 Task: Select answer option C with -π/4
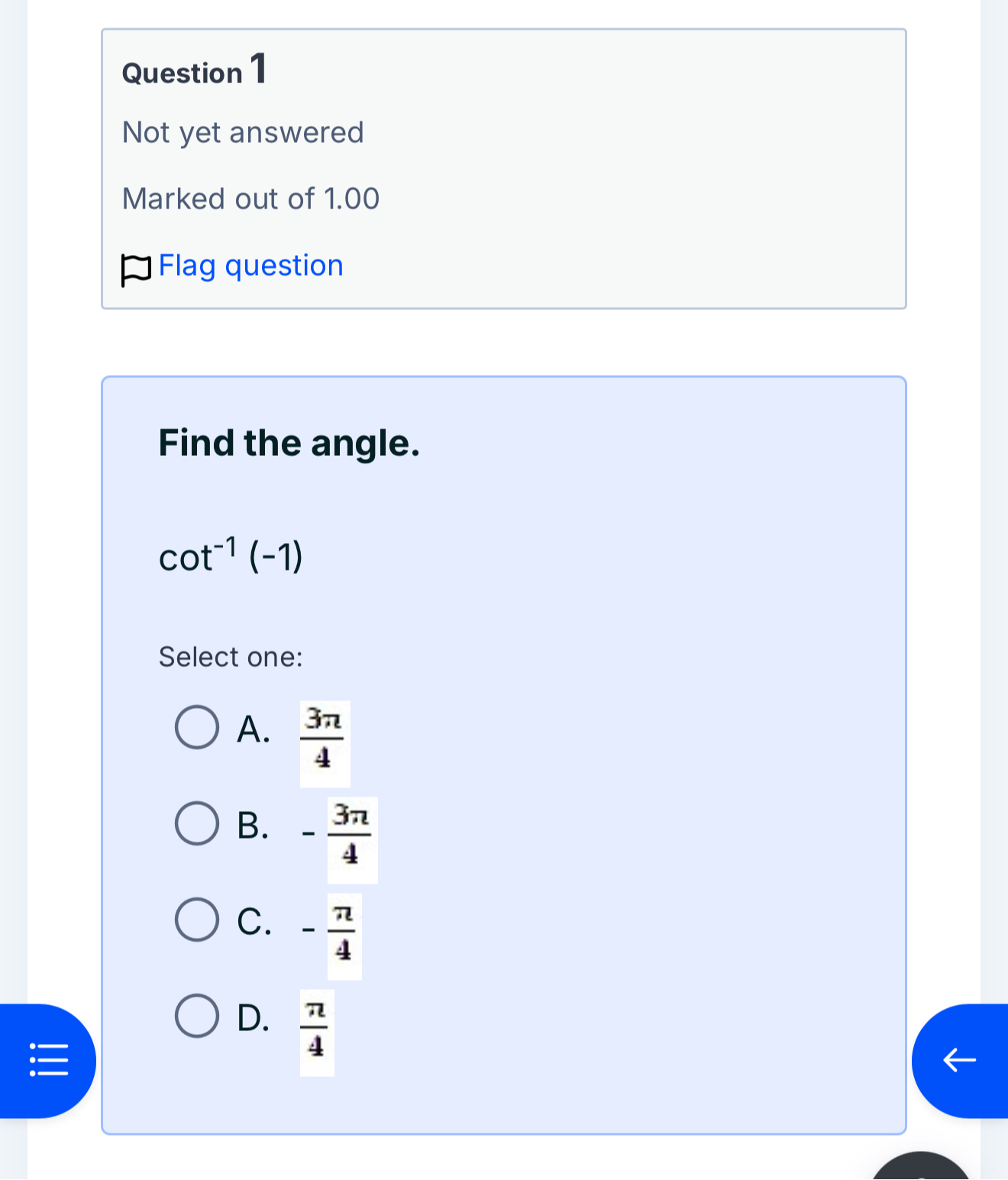tap(196, 920)
